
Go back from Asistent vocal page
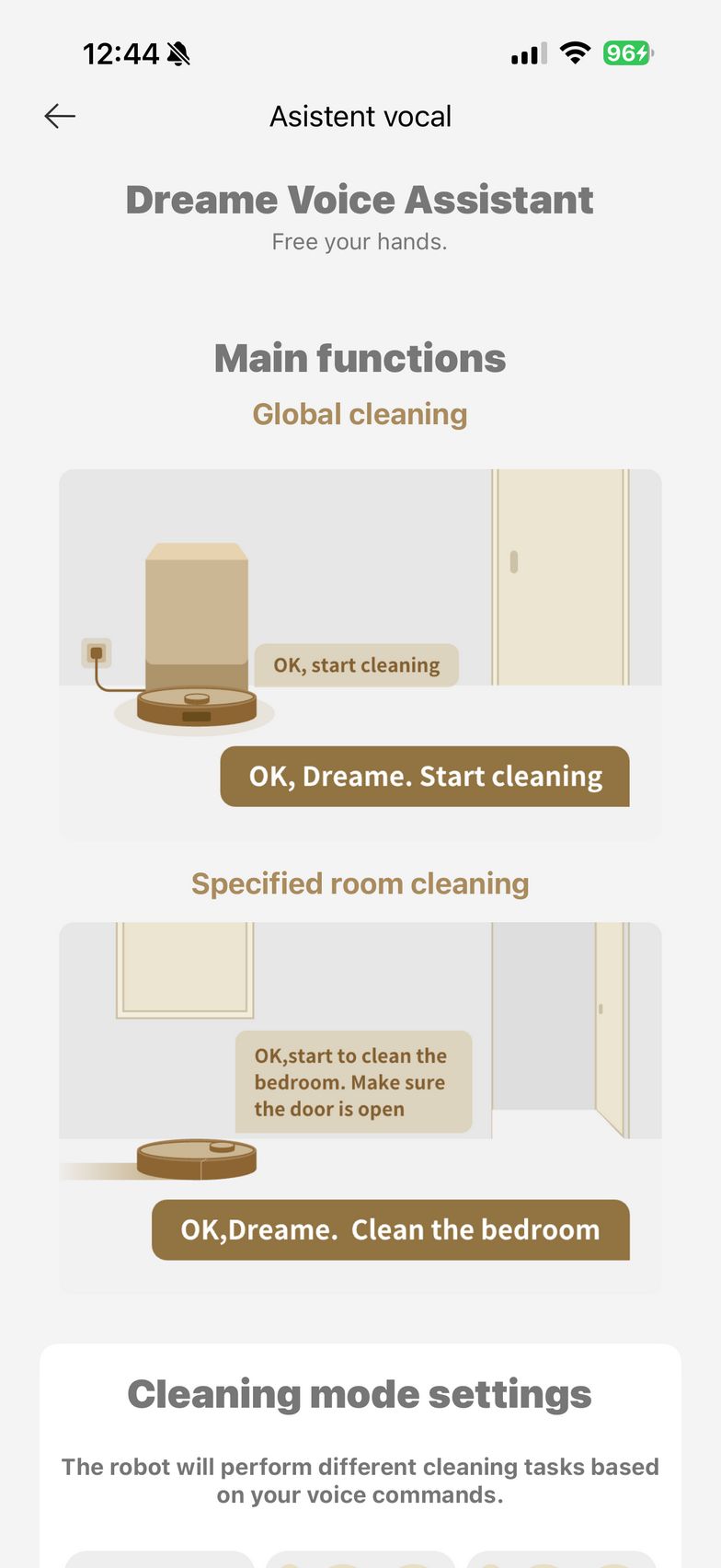point(60,116)
